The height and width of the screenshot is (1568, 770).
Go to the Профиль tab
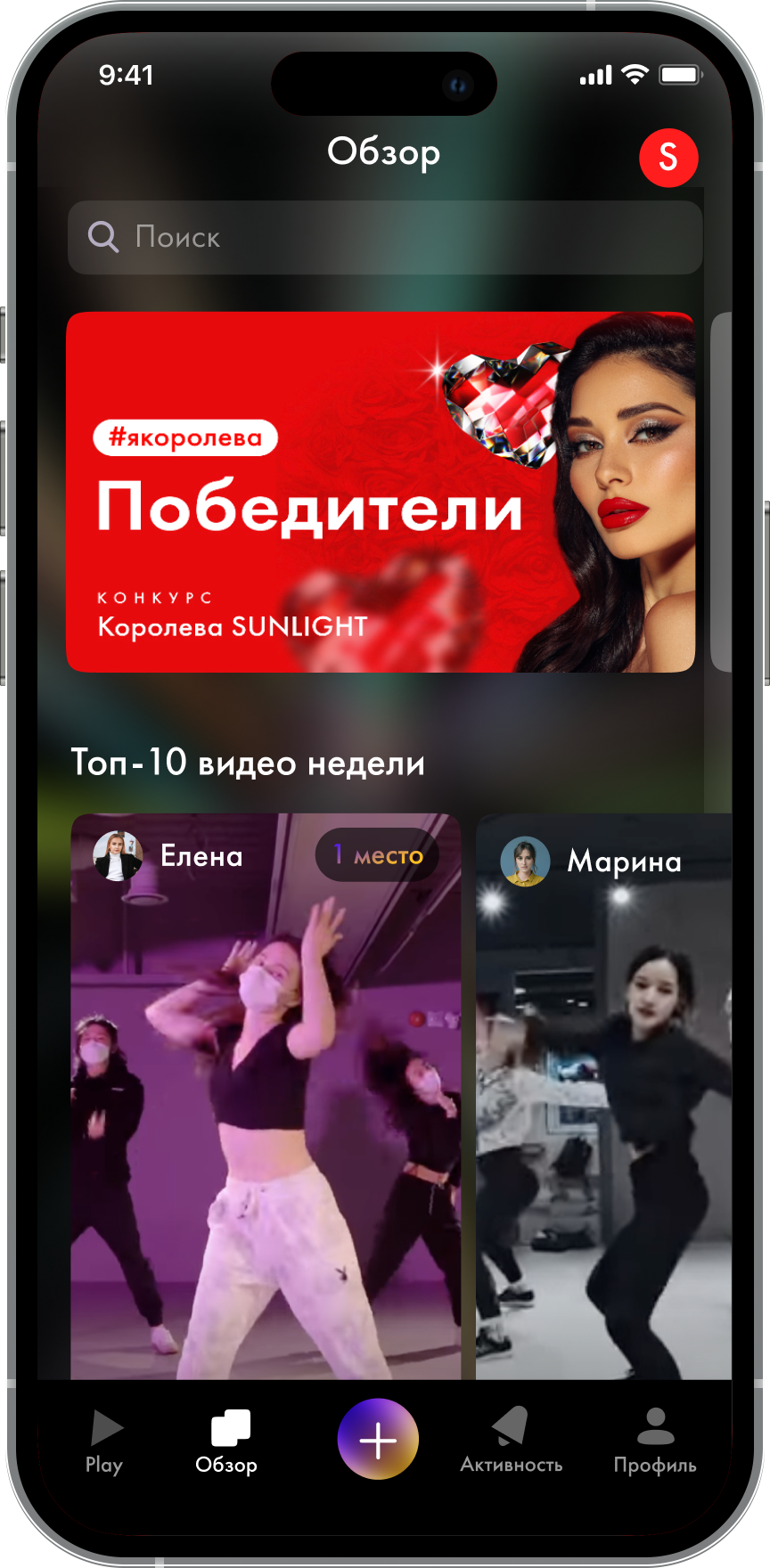coord(655,1441)
